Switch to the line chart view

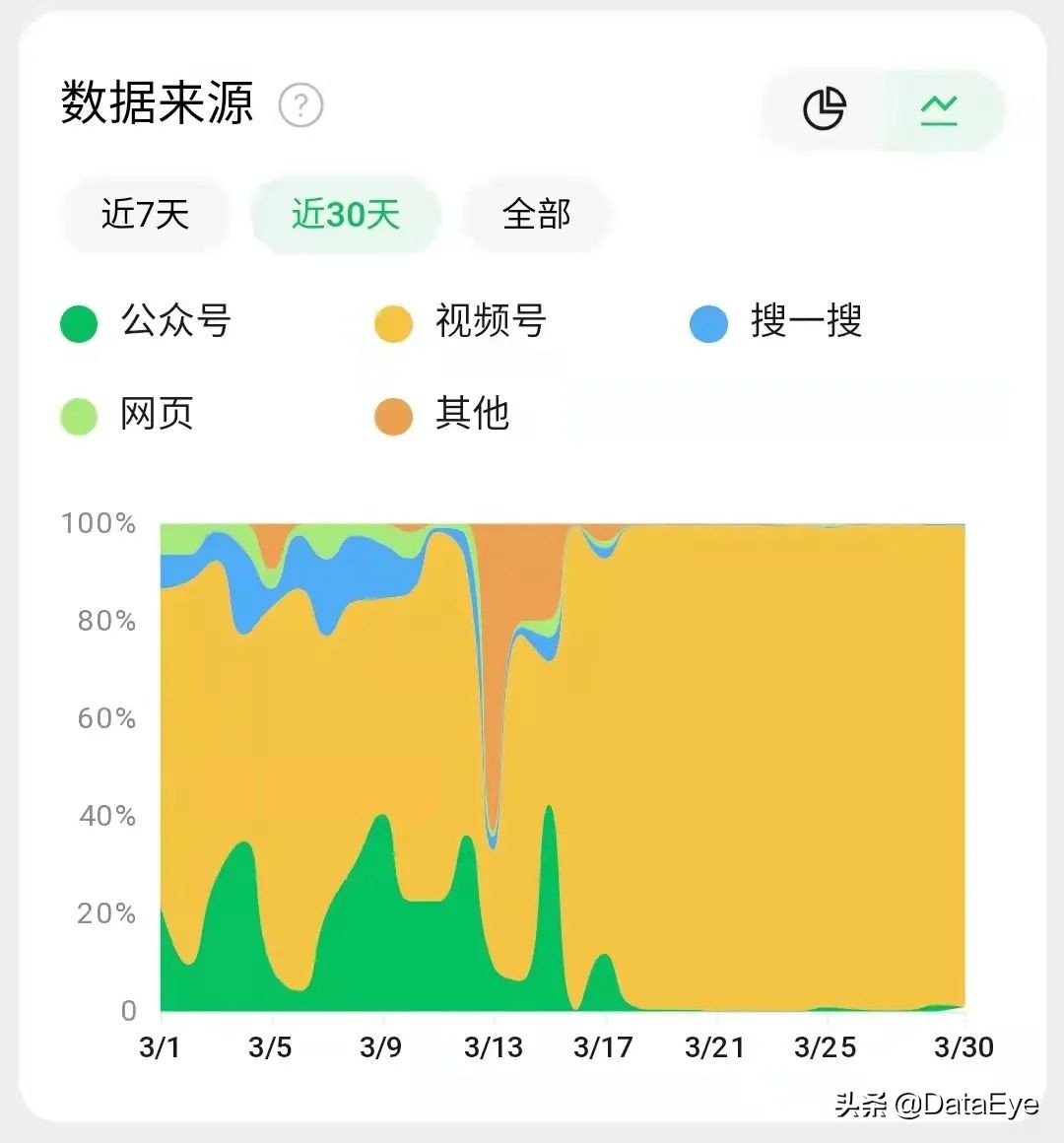pos(939,108)
